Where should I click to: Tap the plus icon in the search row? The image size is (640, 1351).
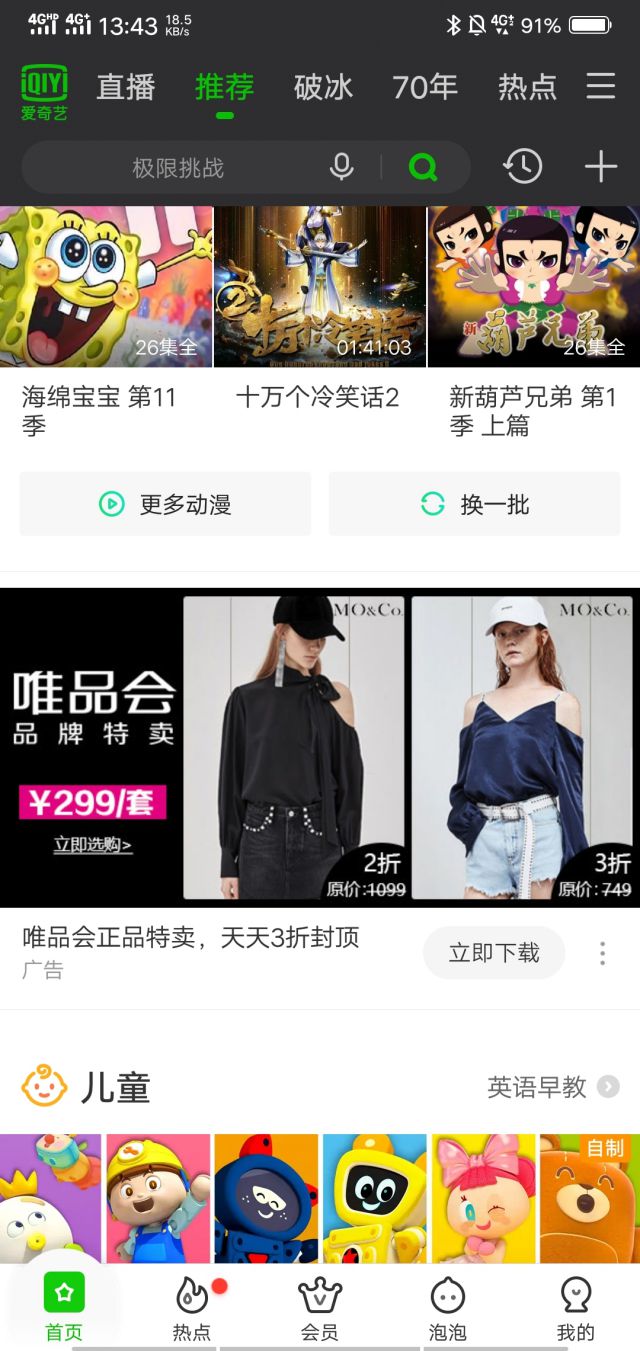(x=600, y=167)
